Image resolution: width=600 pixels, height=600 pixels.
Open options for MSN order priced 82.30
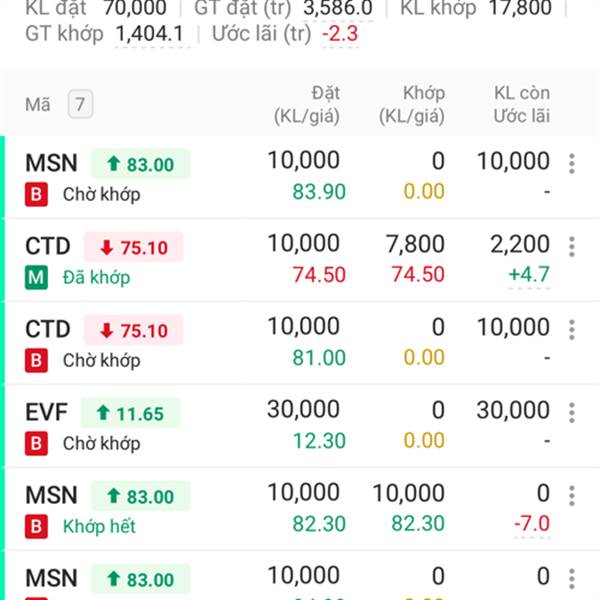point(572,495)
